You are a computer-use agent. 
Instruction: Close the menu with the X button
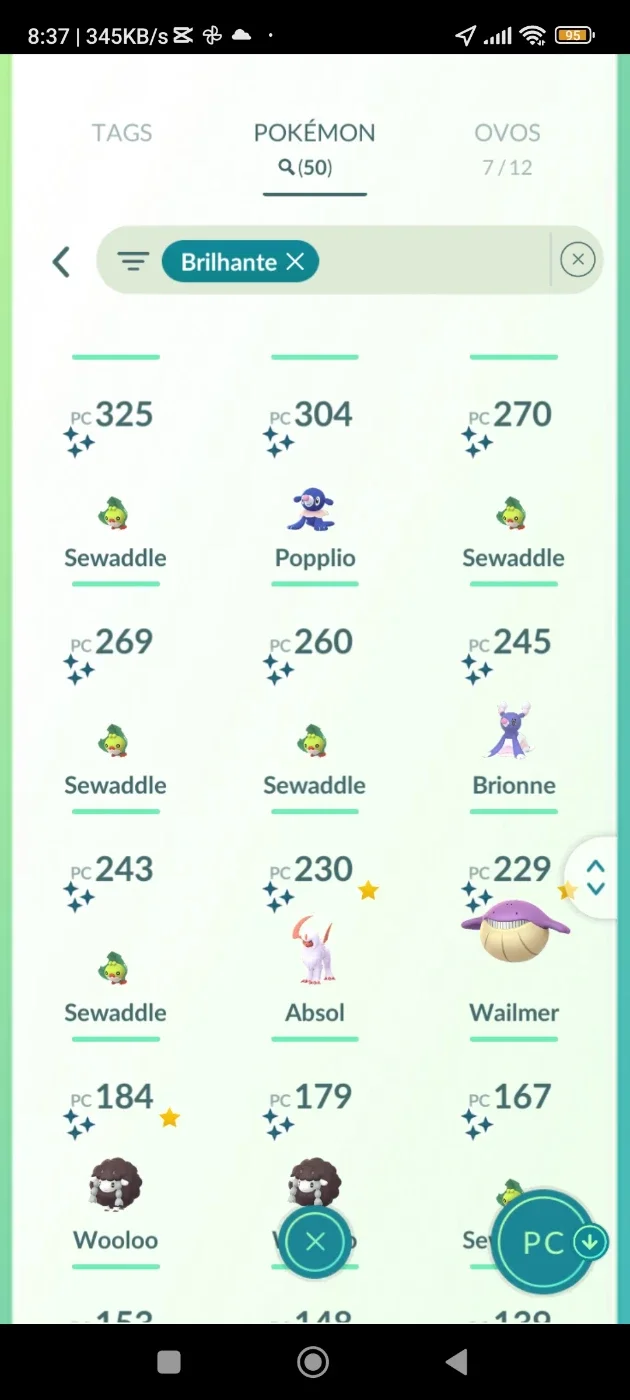(x=315, y=1242)
